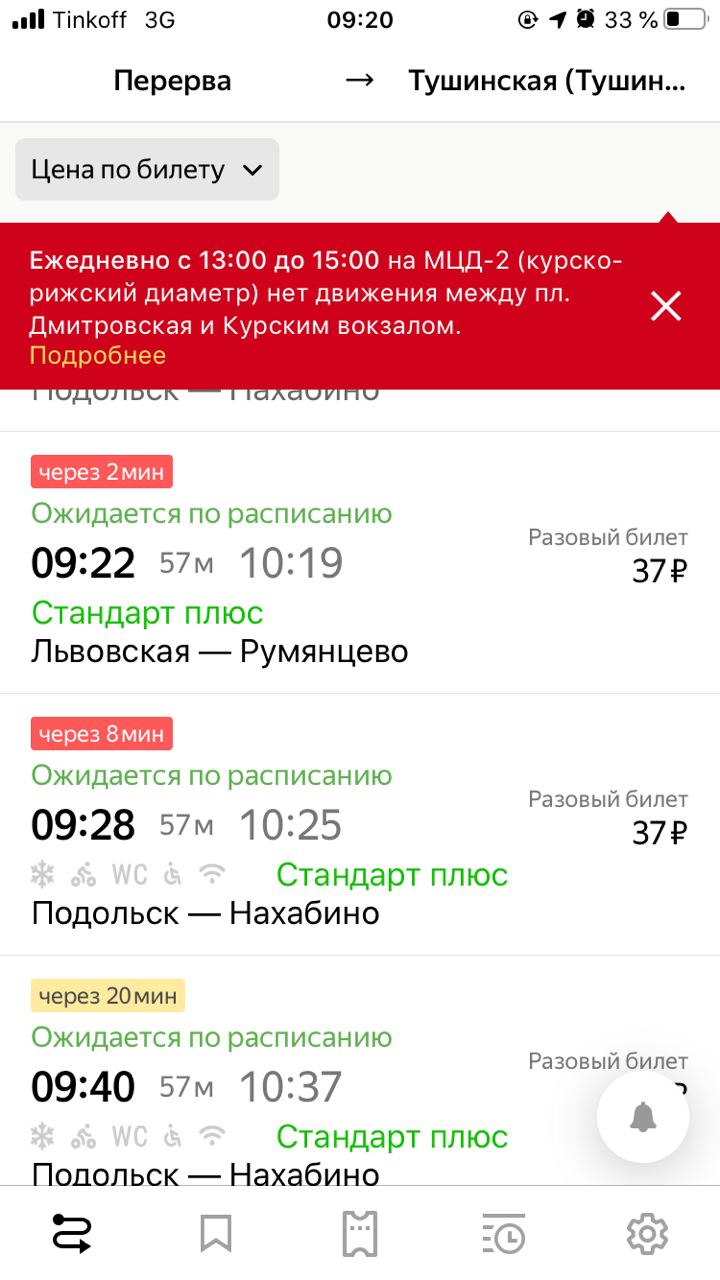Open the tickets tab

point(360,1234)
